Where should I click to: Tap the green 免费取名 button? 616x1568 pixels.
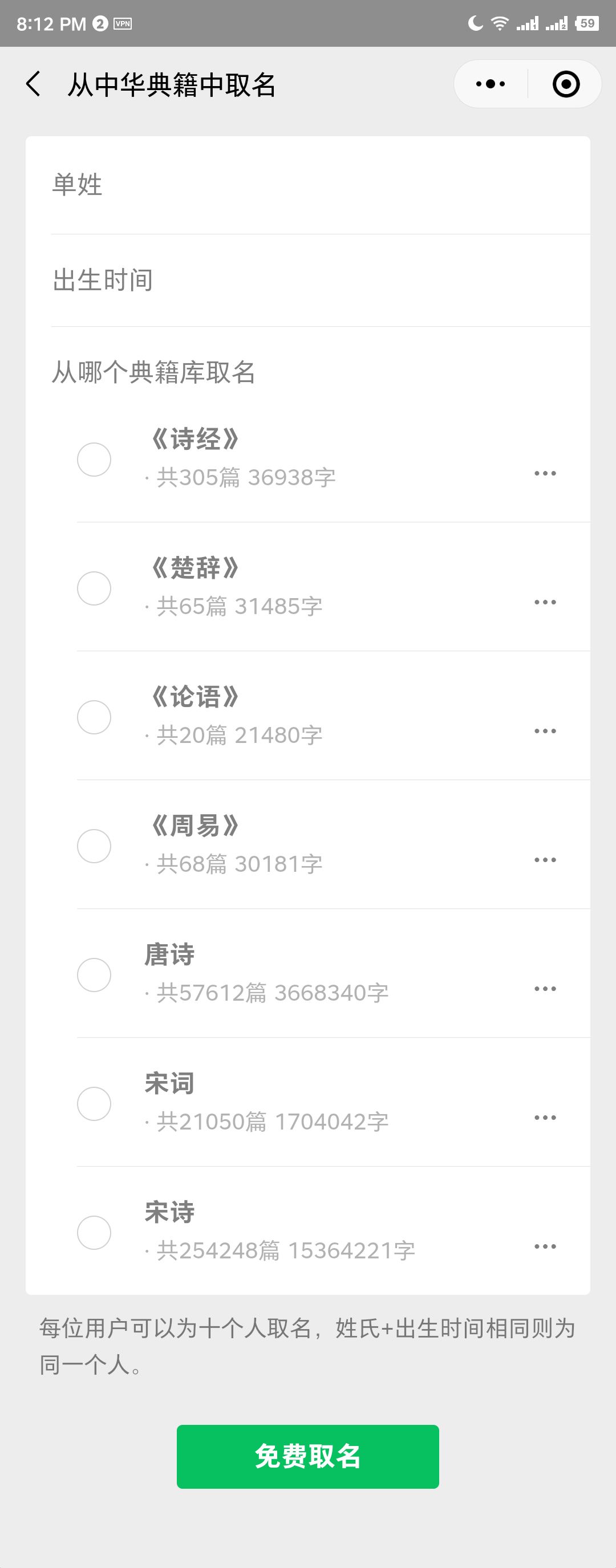pyautogui.click(x=307, y=1457)
